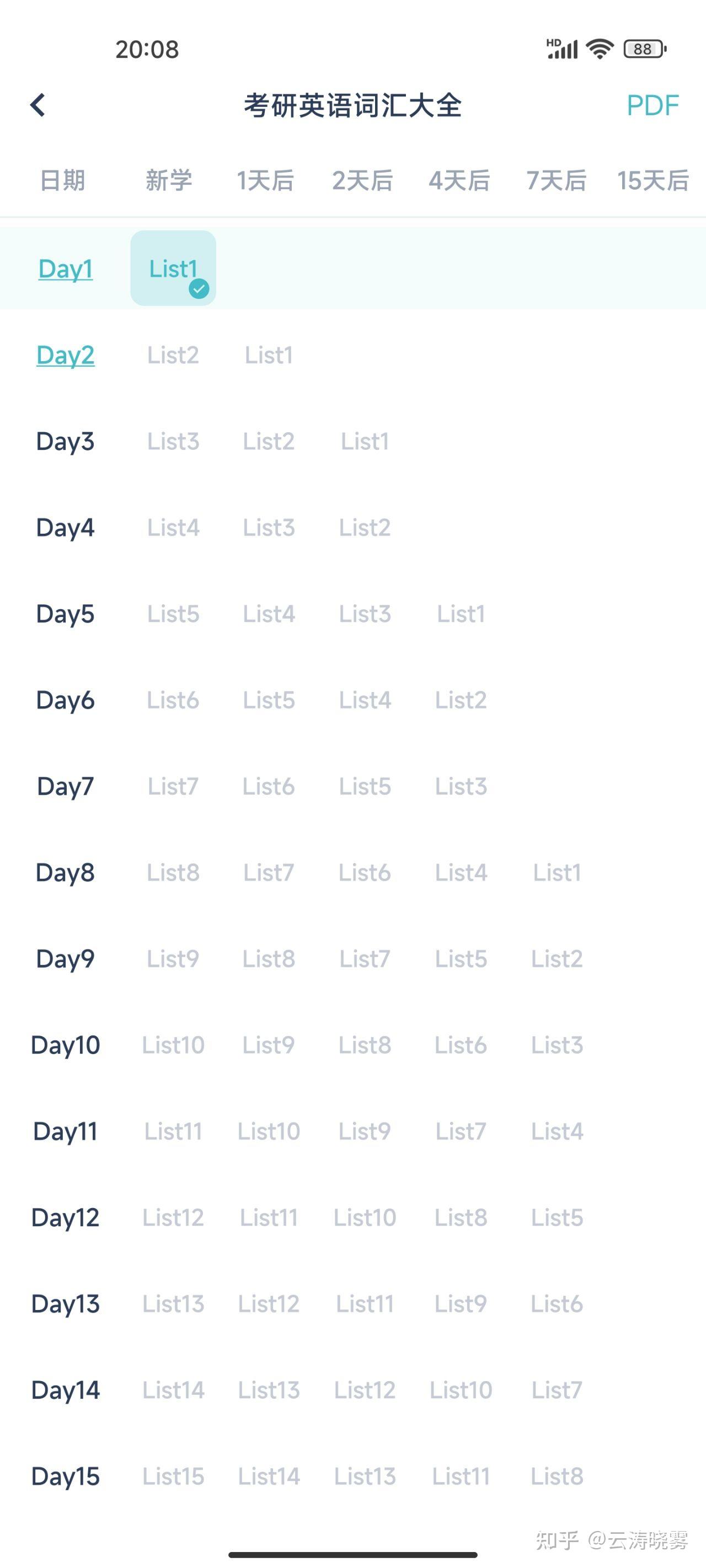Open the underlined Day2 link

point(65,355)
